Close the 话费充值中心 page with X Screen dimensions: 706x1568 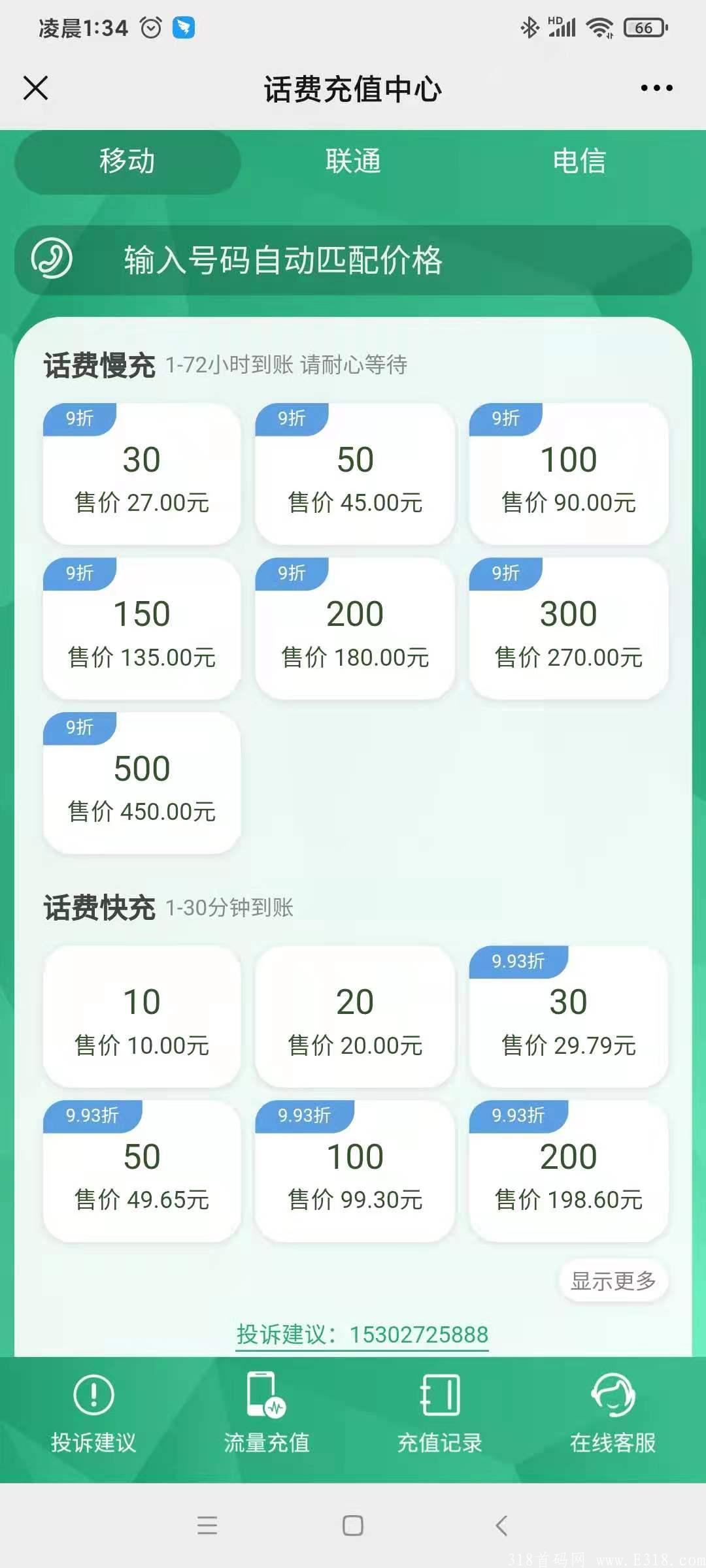[x=36, y=90]
